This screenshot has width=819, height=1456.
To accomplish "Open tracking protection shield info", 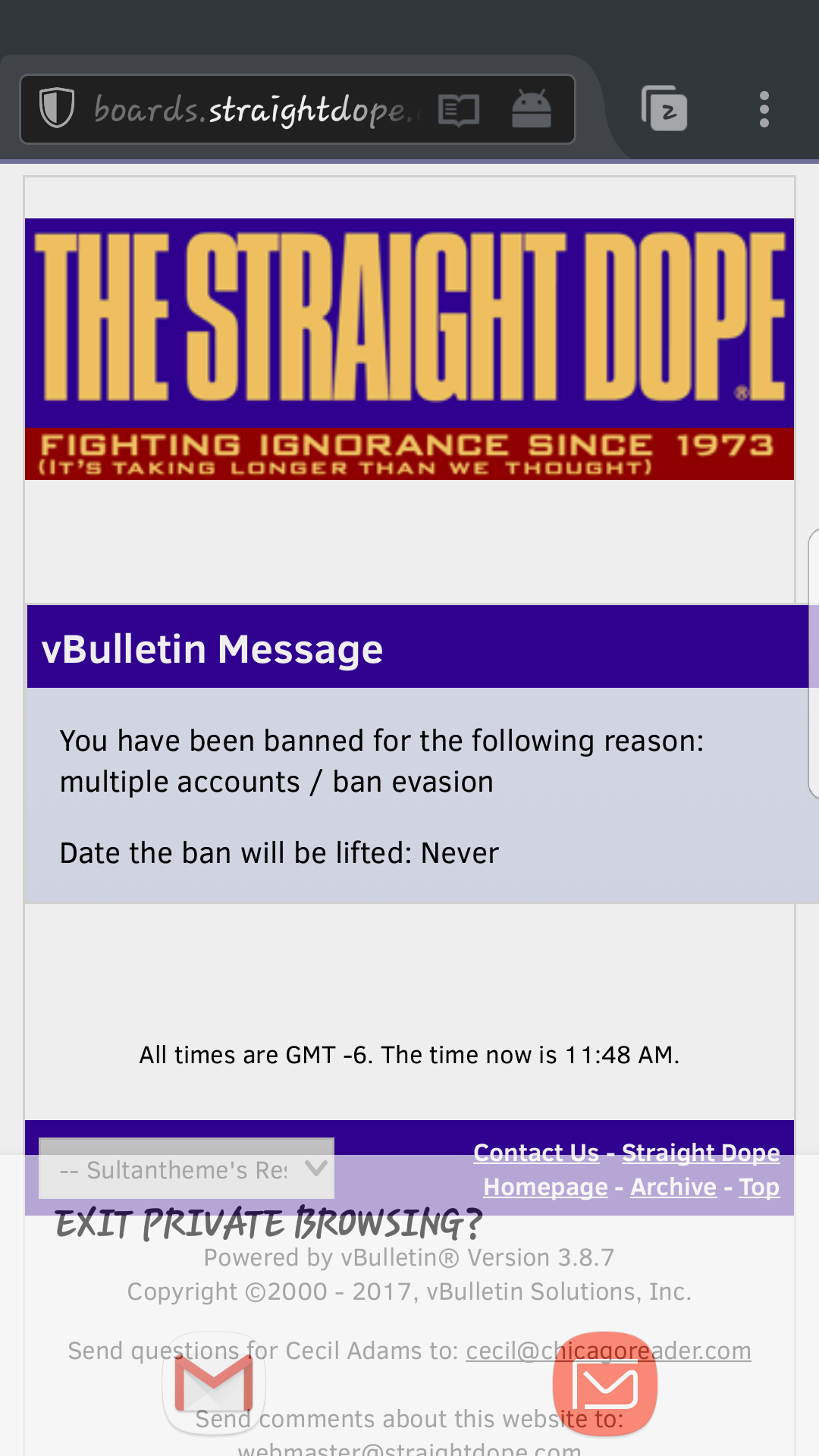I will coord(57,108).
